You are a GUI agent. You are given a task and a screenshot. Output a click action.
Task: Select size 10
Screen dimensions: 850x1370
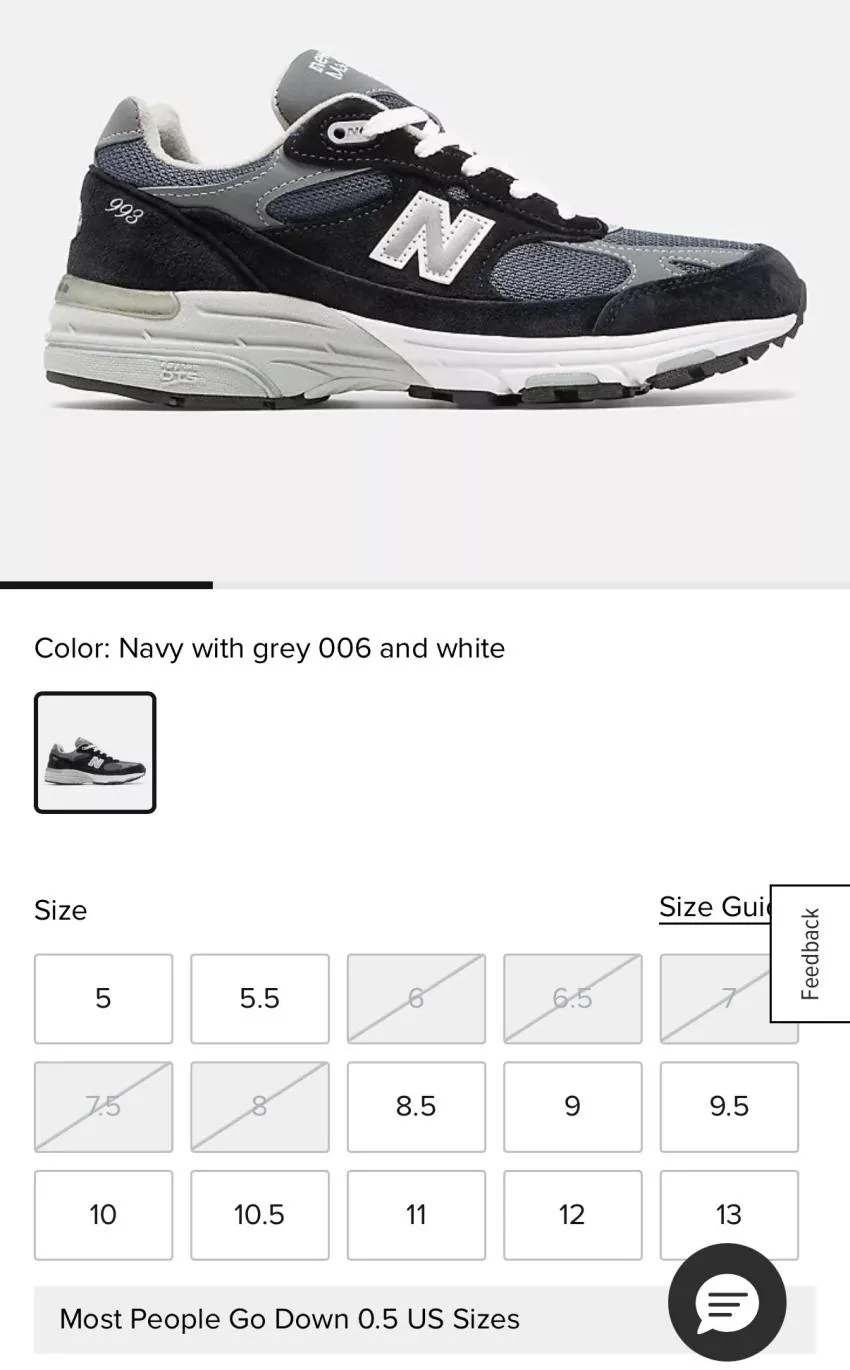coord(103,1214)
